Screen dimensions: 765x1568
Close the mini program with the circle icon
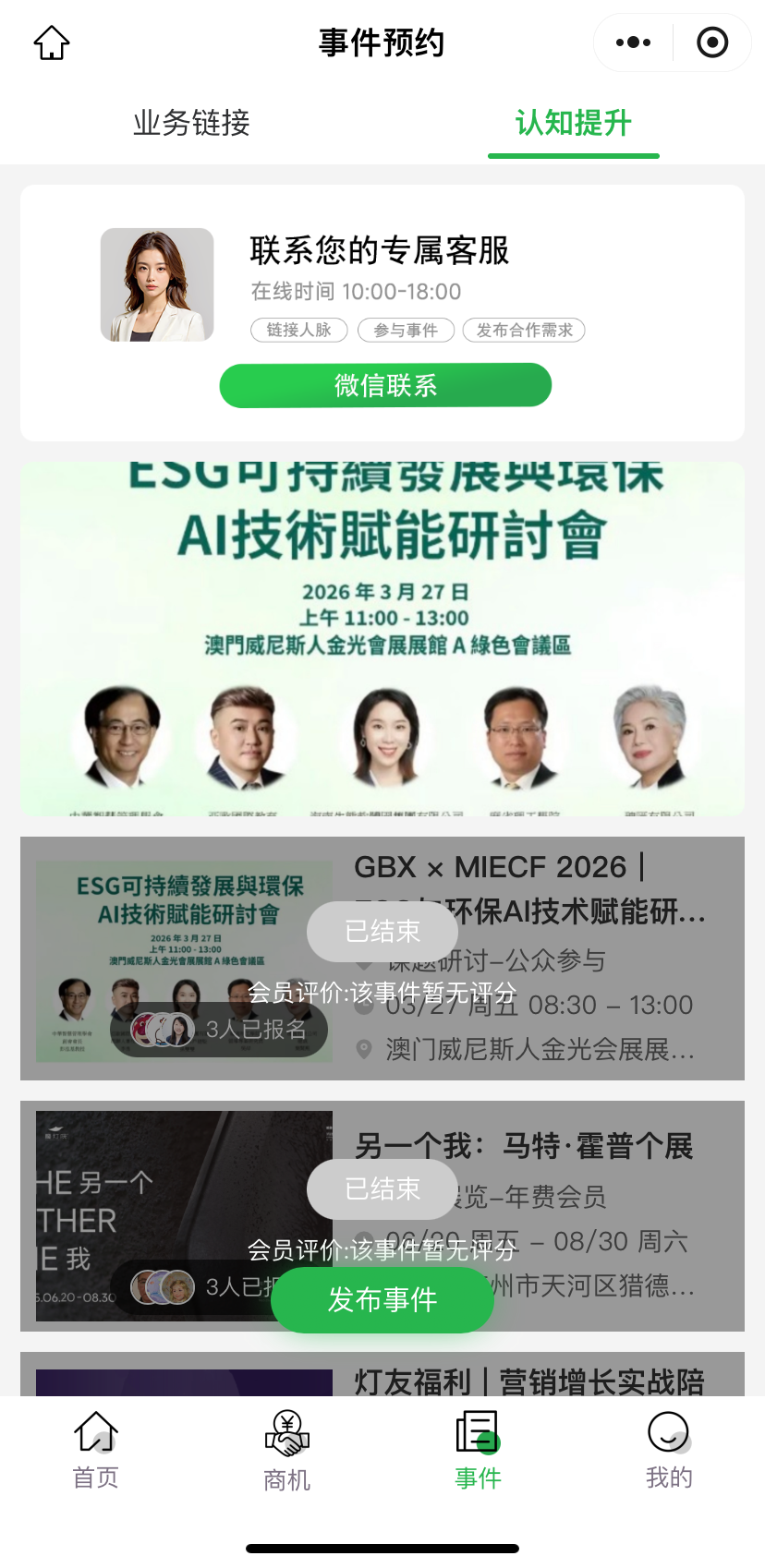click(712, 42)
